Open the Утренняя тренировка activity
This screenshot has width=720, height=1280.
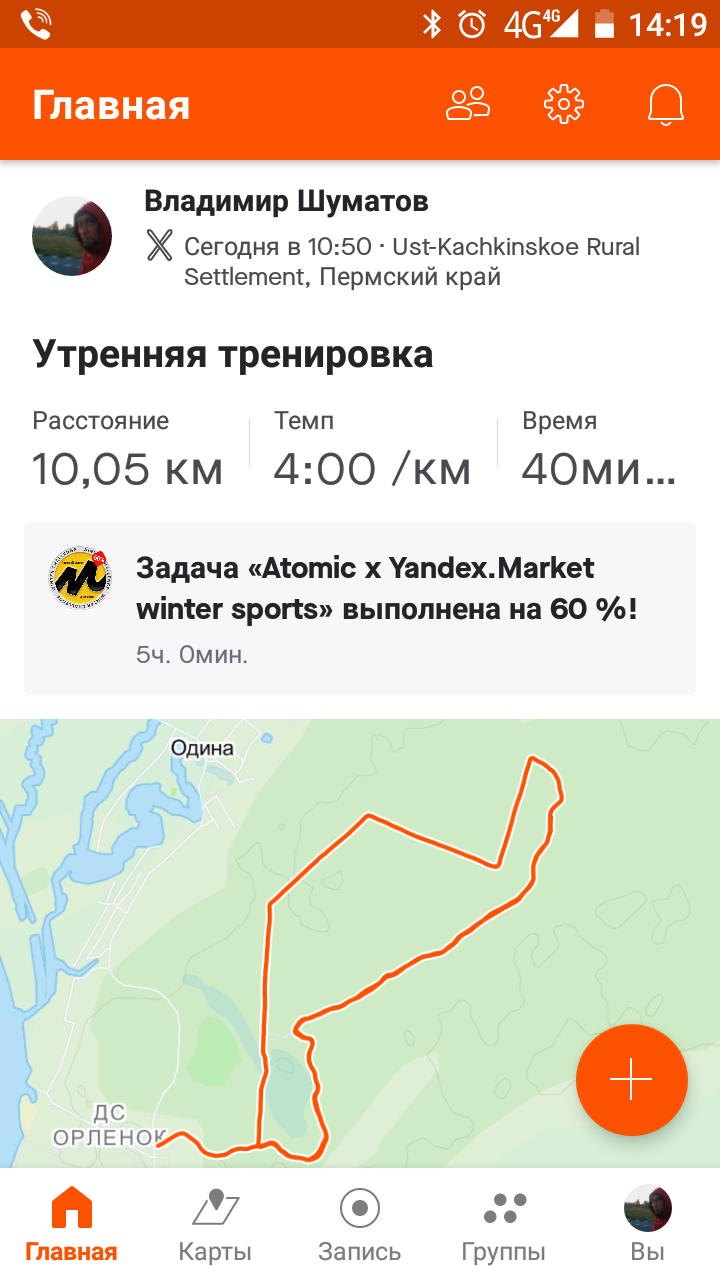click(233, 355)
